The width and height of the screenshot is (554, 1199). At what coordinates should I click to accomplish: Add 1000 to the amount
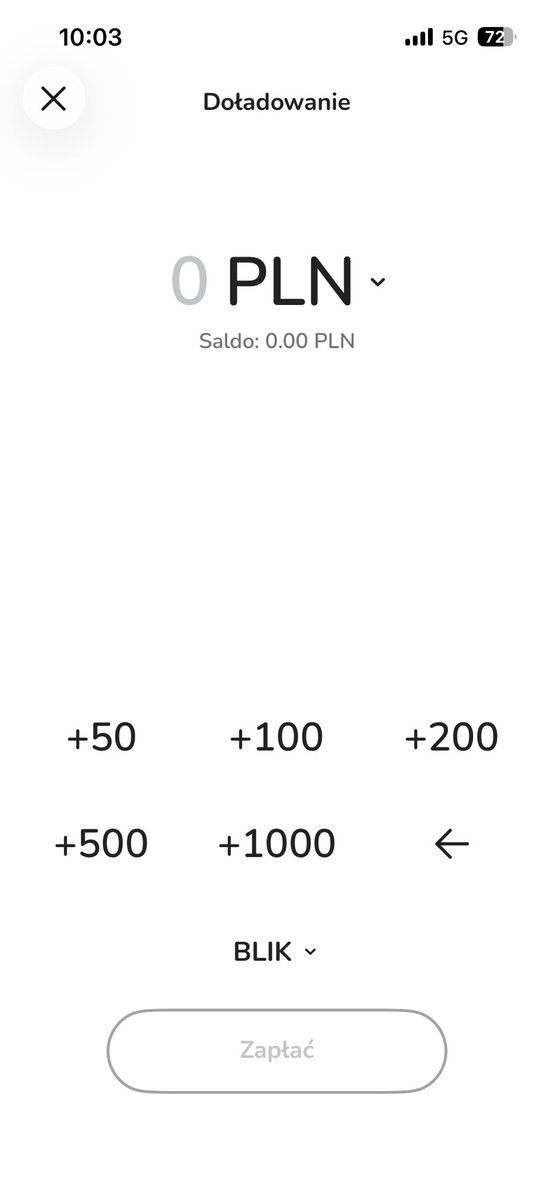point(276,844)
